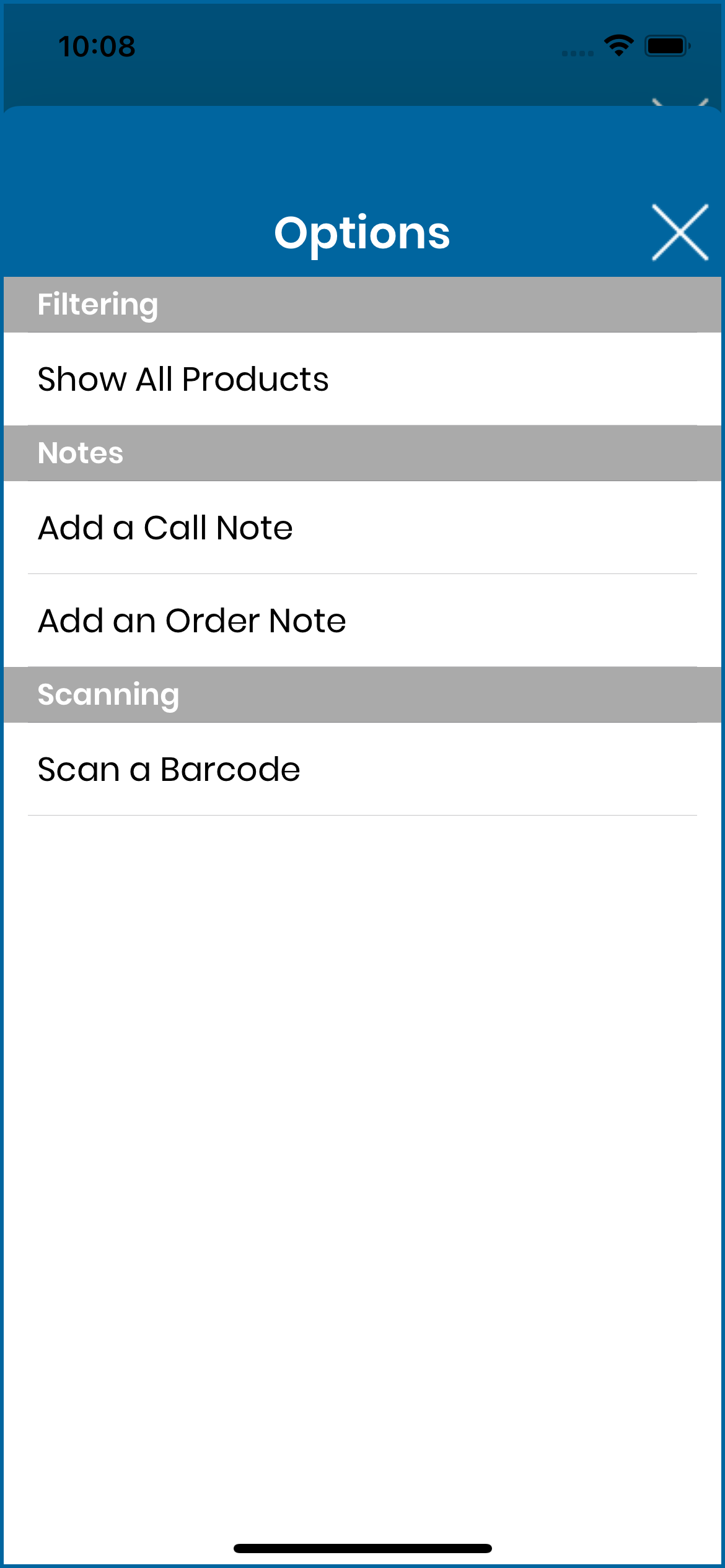Open Add a Call Note
The image size is (725, 1568).
pos(362,528)
